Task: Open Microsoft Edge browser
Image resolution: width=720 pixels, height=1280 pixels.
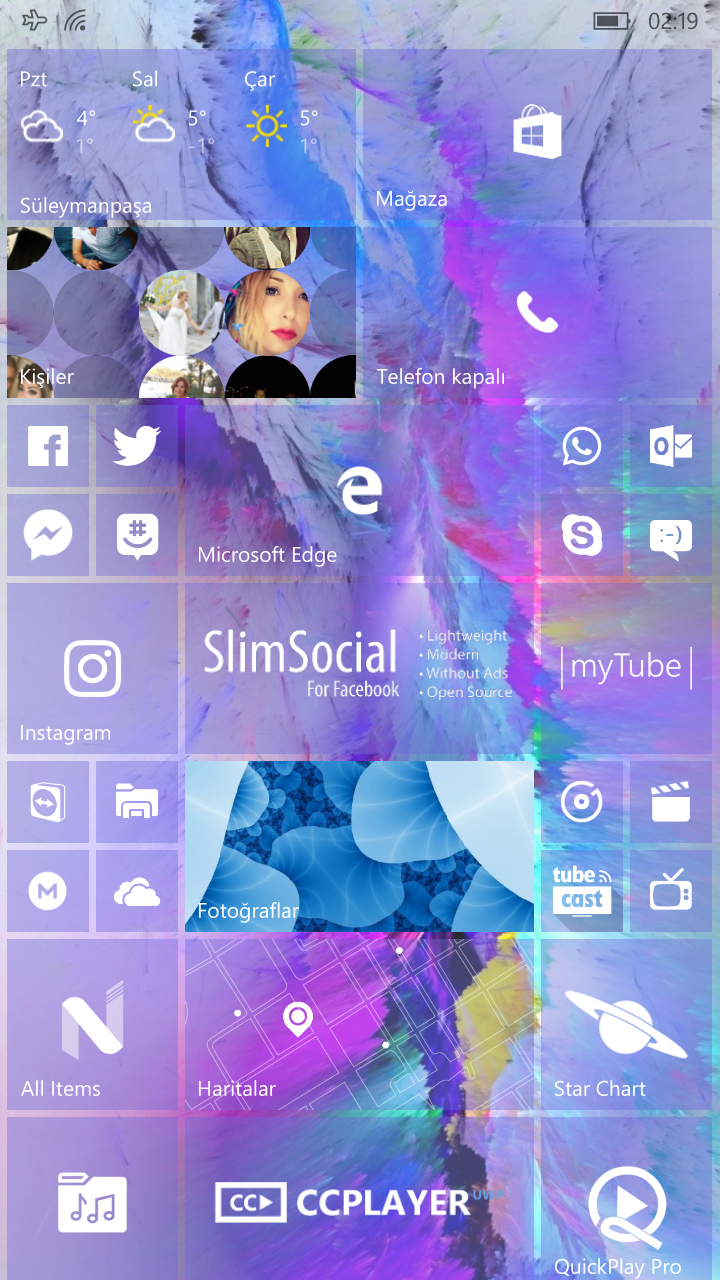Action: [359, 490]
